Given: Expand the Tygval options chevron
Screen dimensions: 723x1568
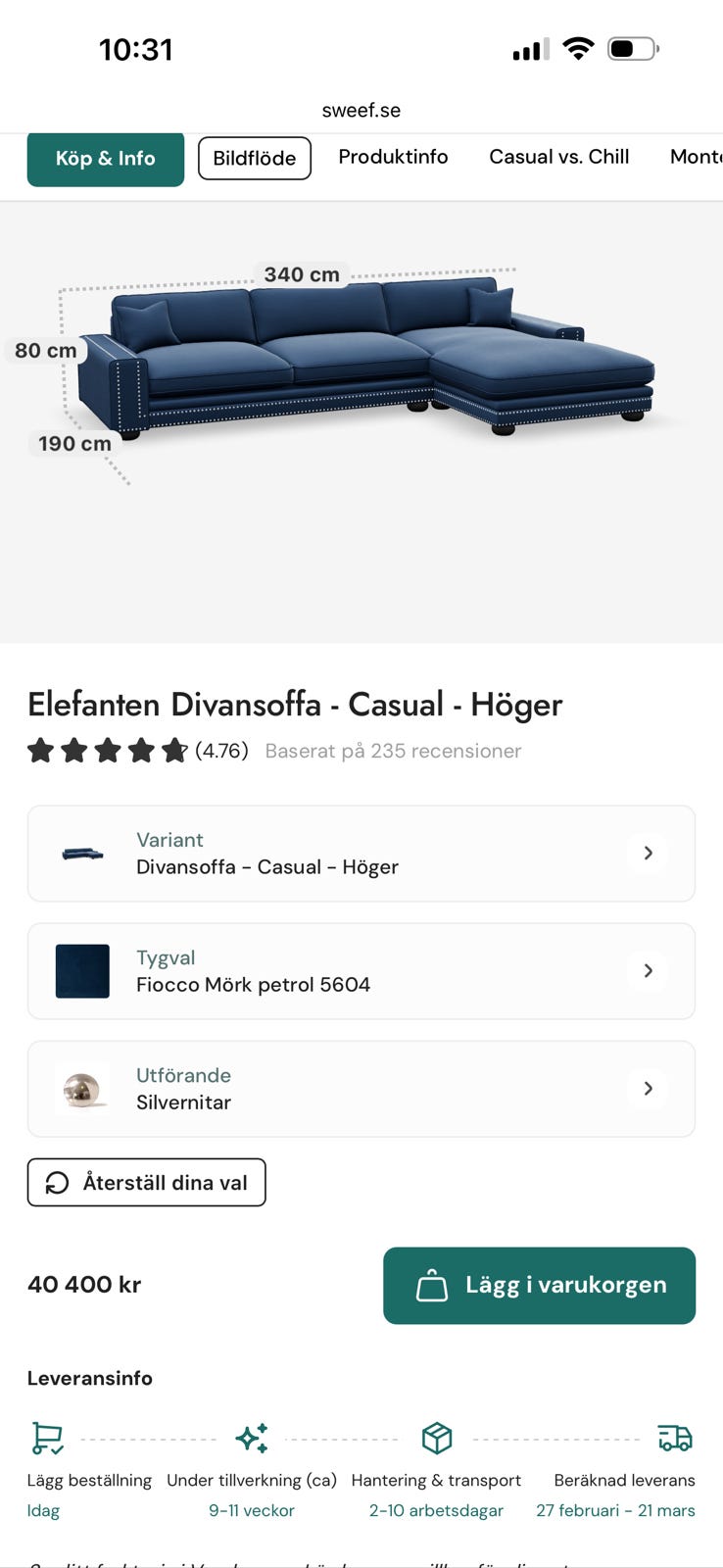Looking at the screenshot, I should point(648,970).
